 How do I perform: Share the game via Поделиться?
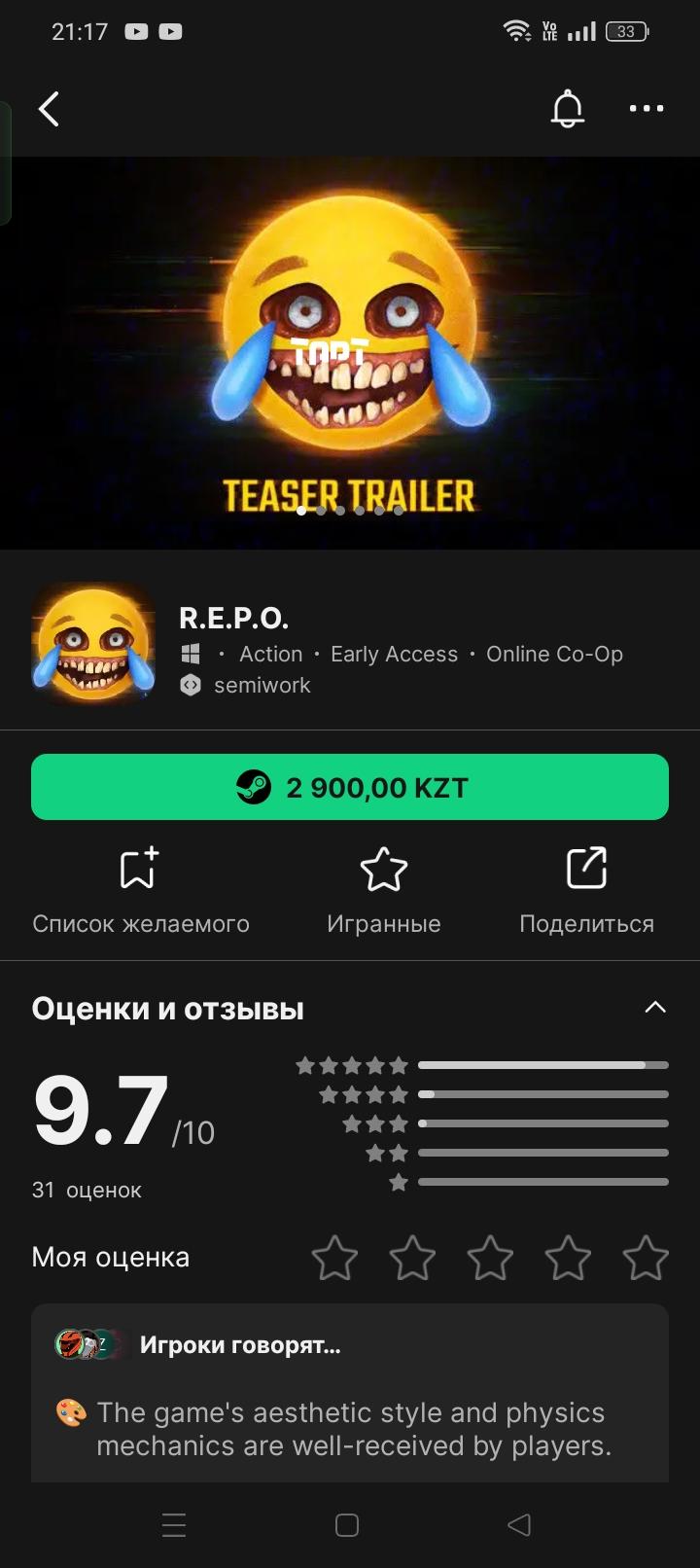(586, 890)
